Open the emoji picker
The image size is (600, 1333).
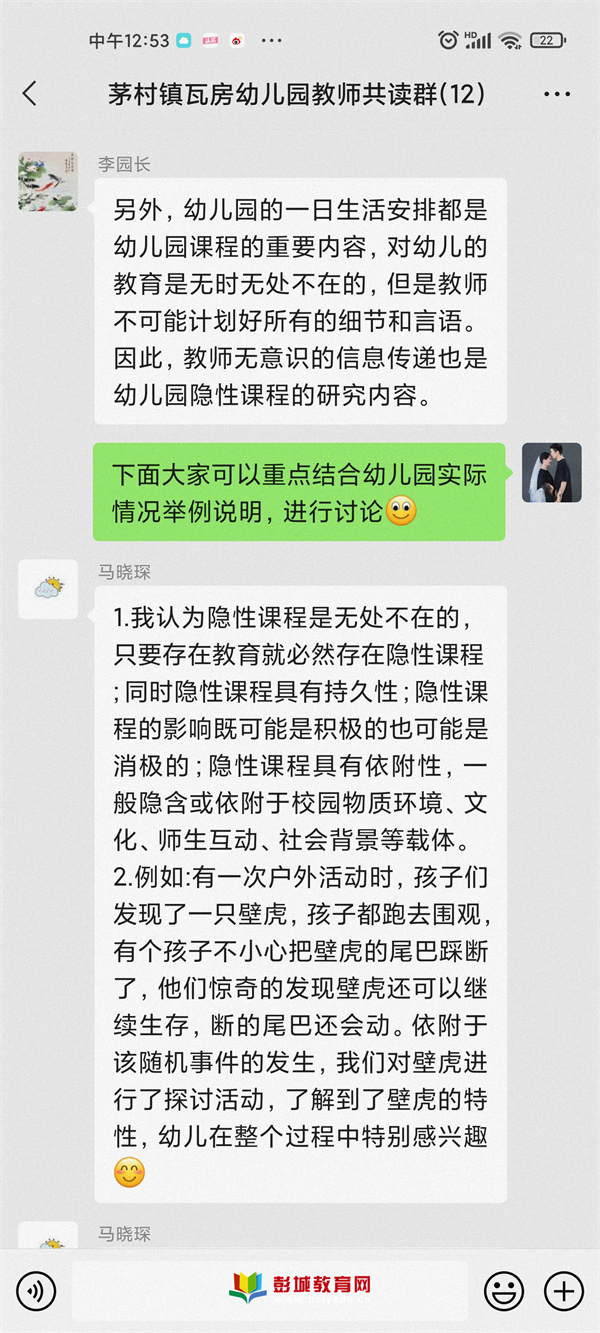click(504, 1292)
